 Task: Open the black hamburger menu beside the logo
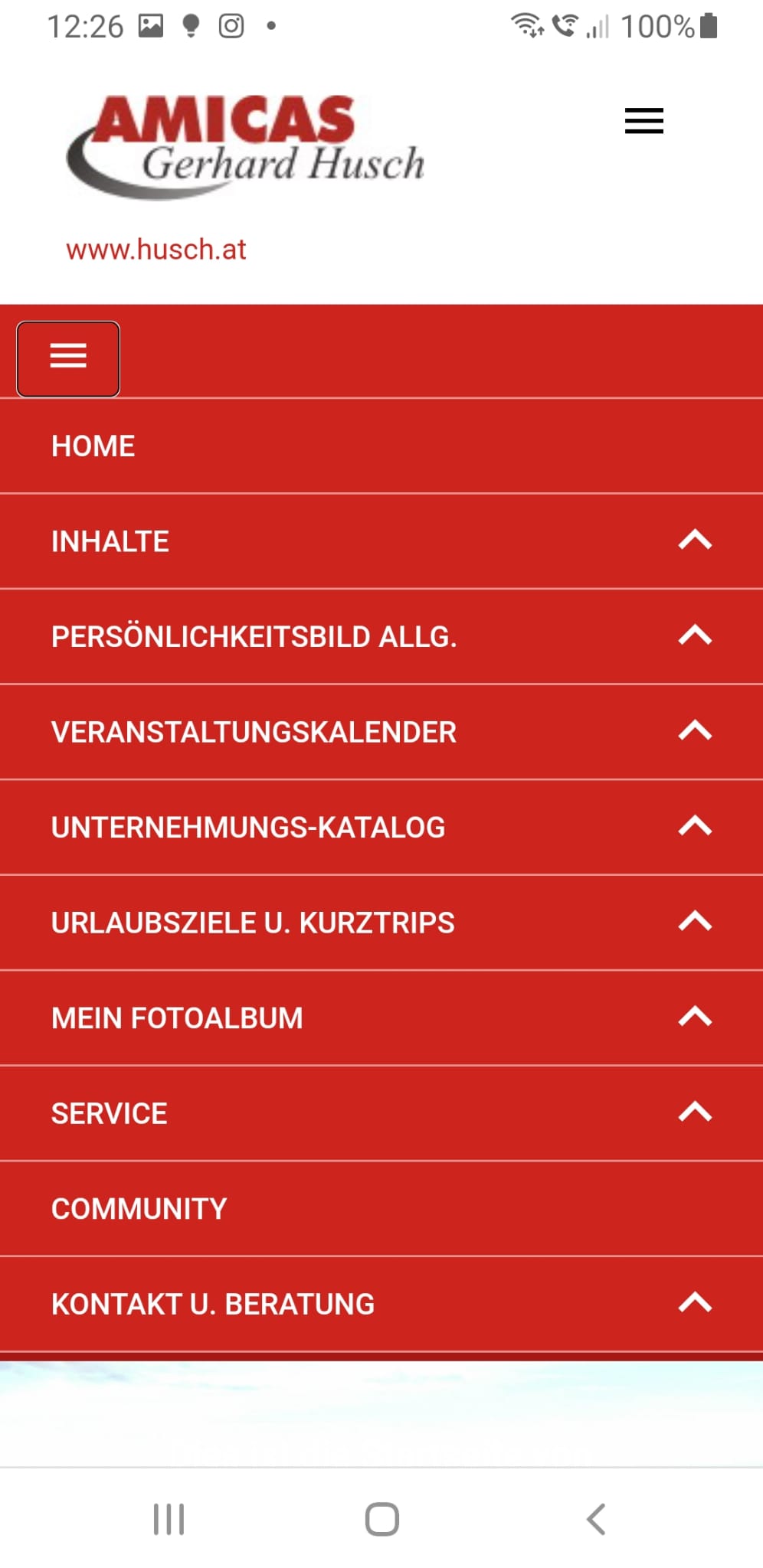pos(643,121)
